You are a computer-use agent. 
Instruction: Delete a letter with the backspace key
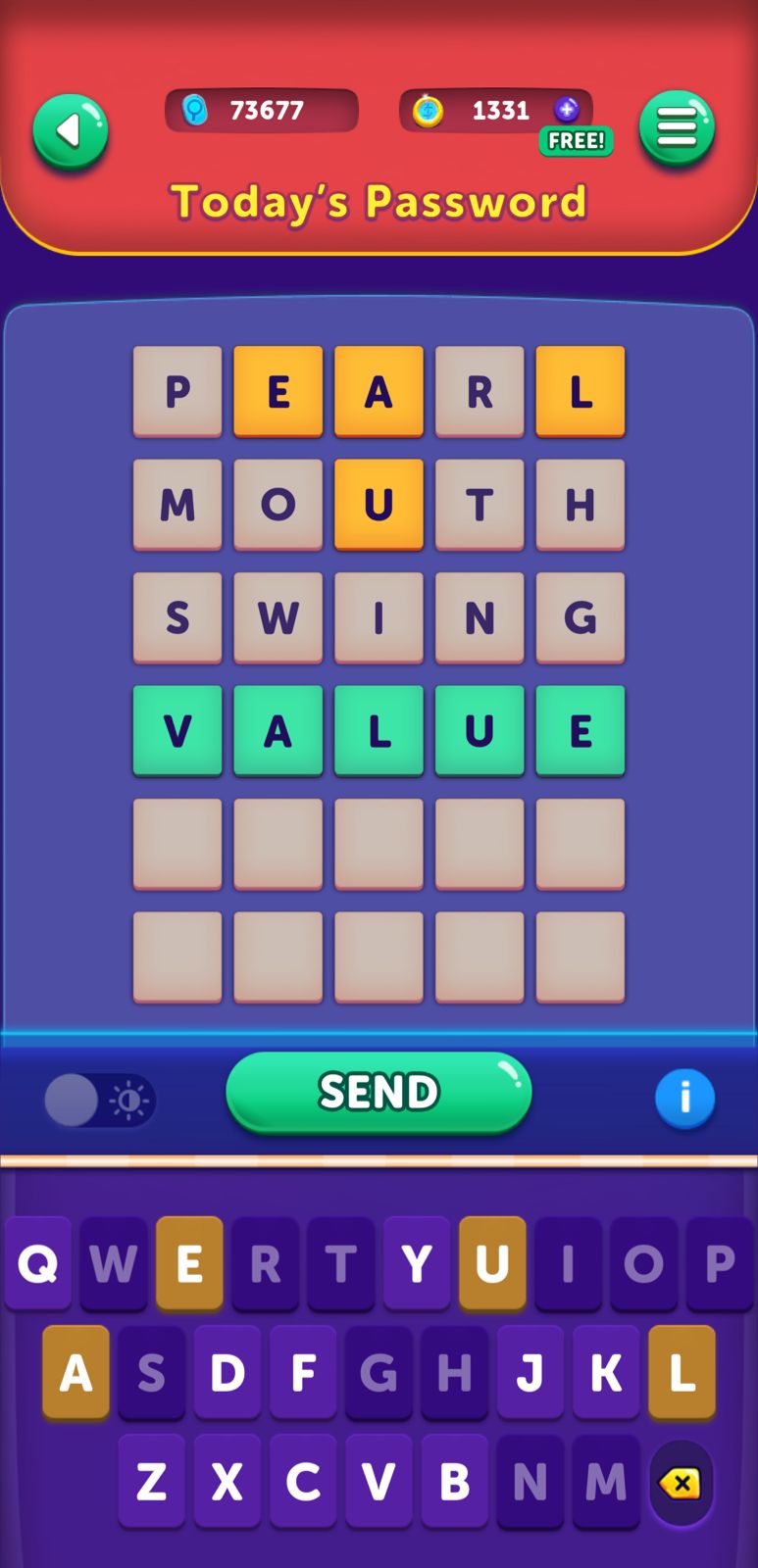[x=681, y=1484]
